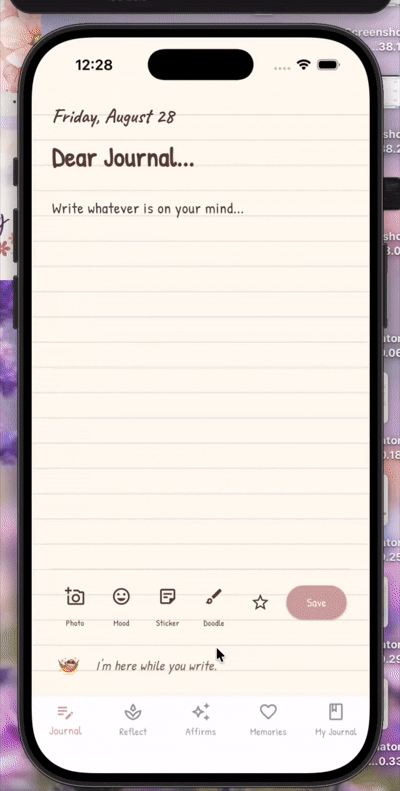Screen dimensions: 400x791
Task: Pick a mood for this entry
Action: [121, 606]
